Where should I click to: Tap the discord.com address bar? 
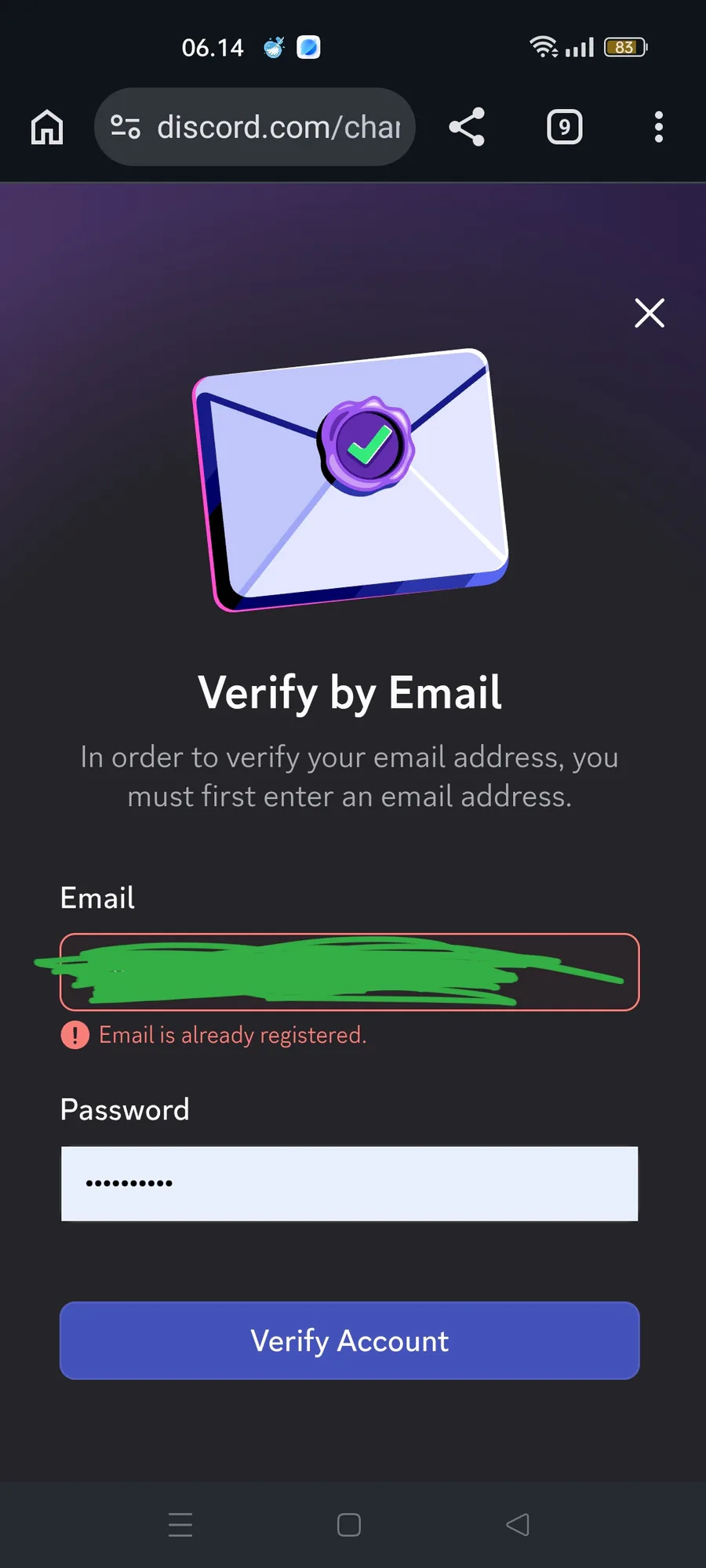tap(255, 127)
